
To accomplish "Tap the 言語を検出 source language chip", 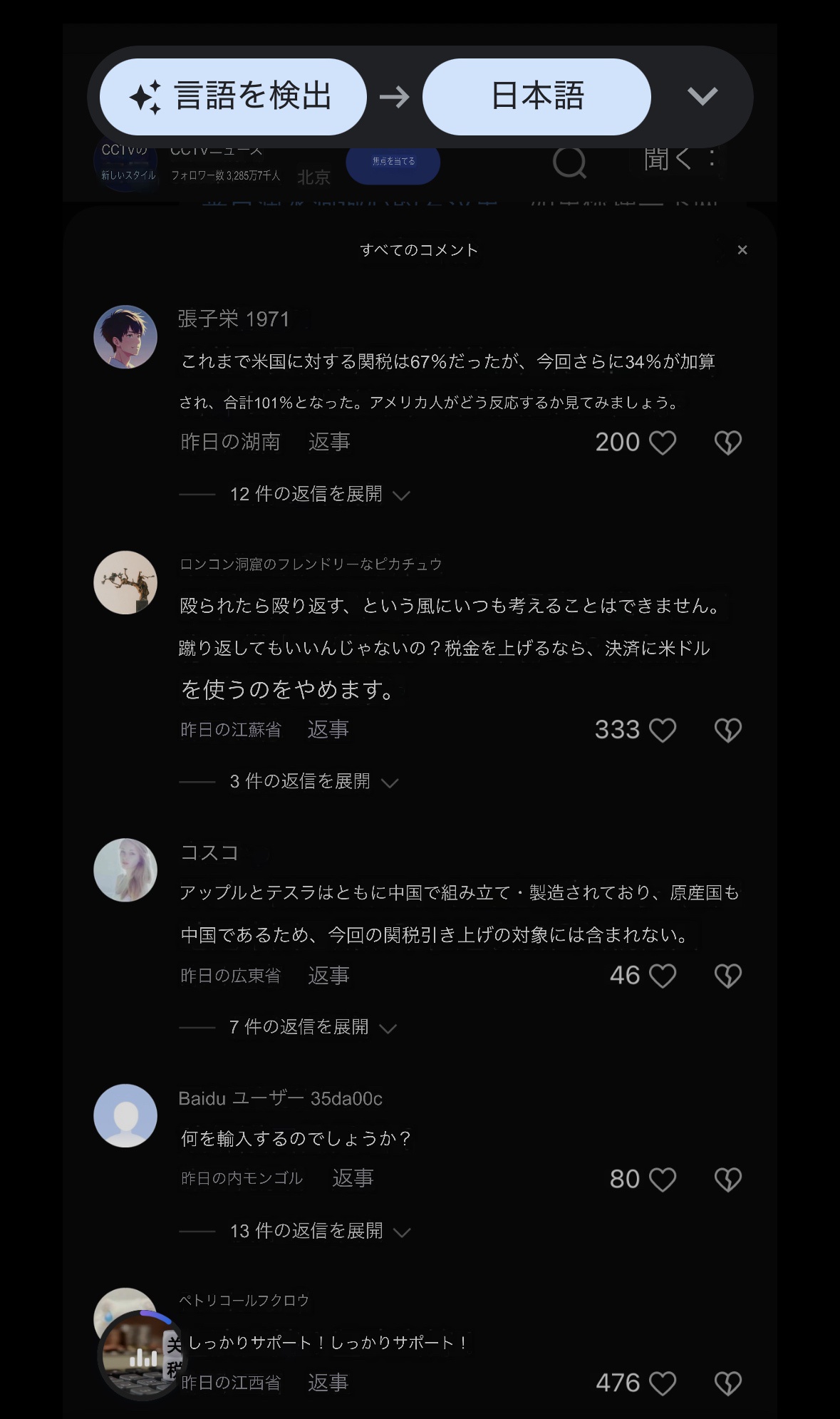I will pyautogui.click(x=233, y=97).
